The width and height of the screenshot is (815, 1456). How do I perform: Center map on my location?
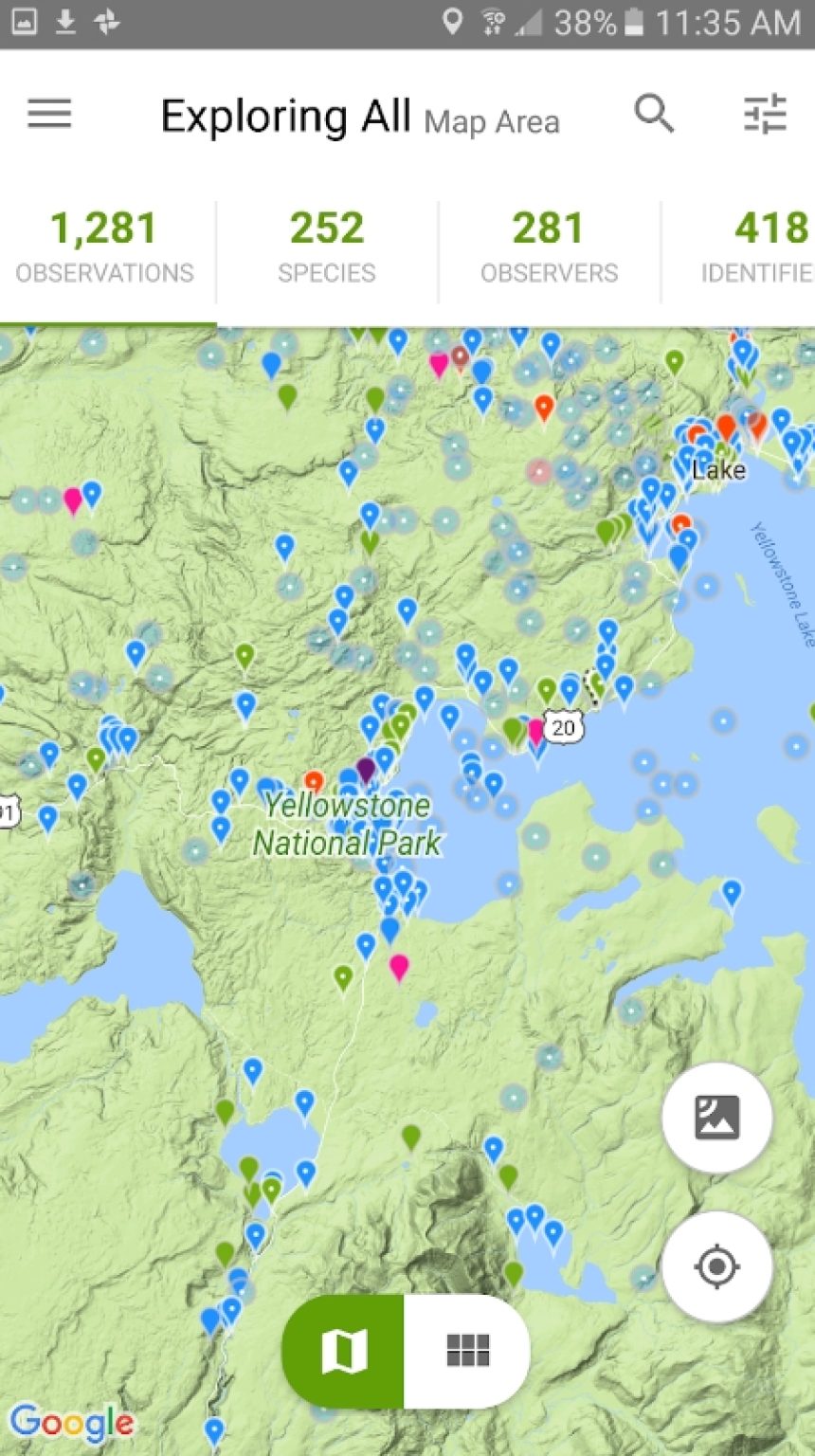click(x=717, y=1266)
